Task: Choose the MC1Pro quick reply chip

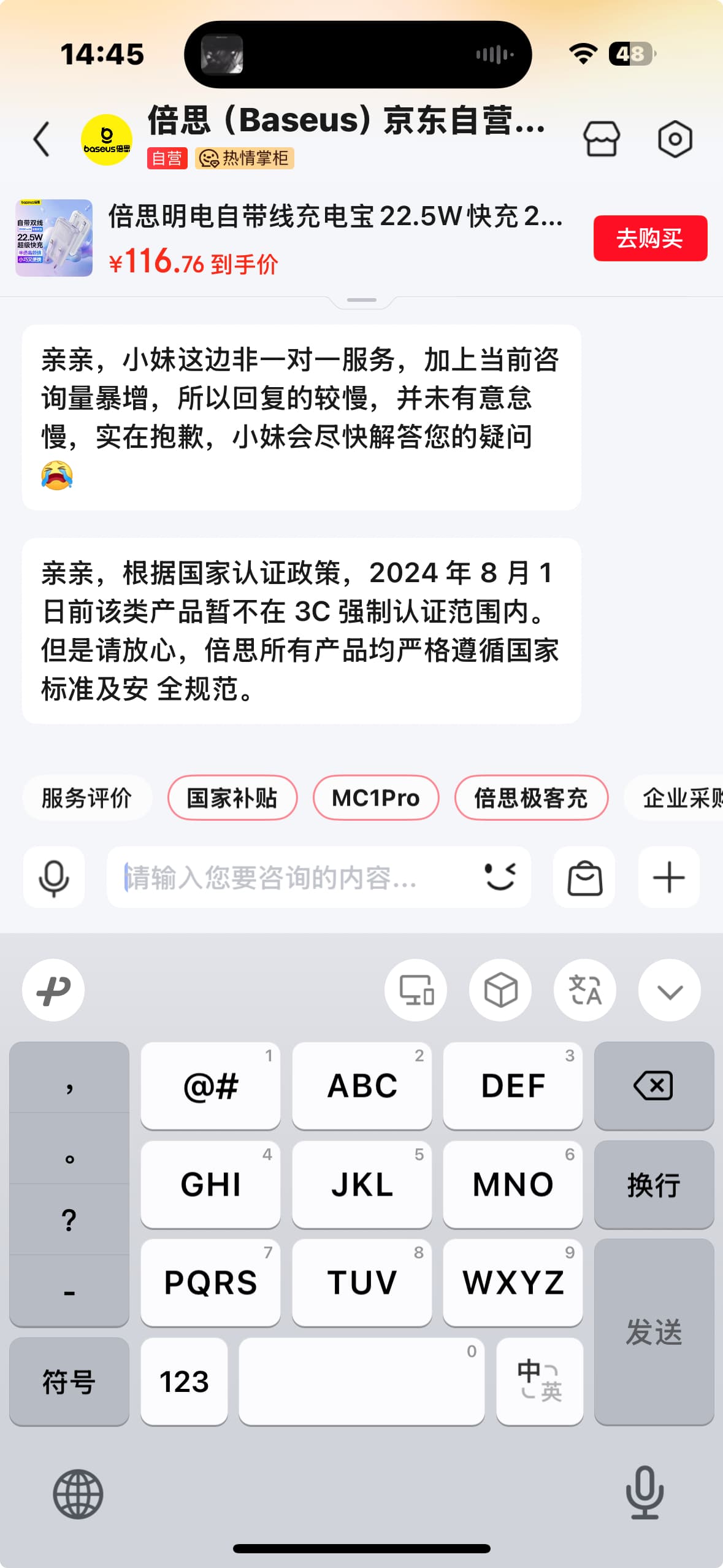Action: click(x=376, y=797)
